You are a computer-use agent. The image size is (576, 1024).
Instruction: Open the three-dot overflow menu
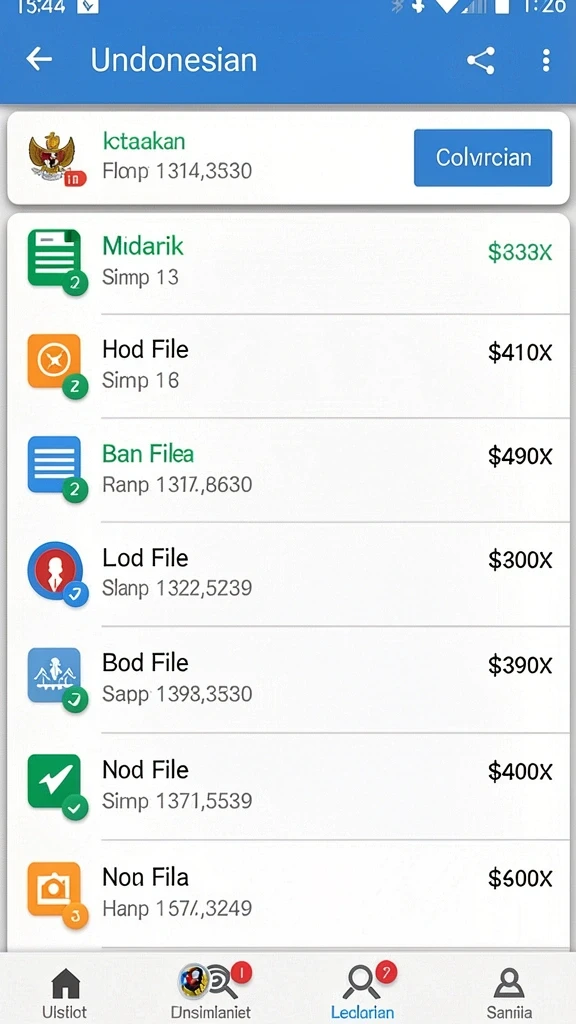pos(546,61)
